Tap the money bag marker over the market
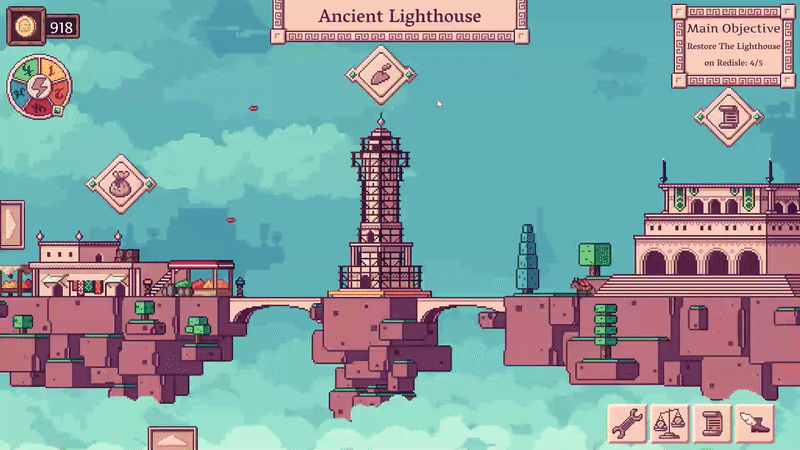800x450 pixels. 120,184
